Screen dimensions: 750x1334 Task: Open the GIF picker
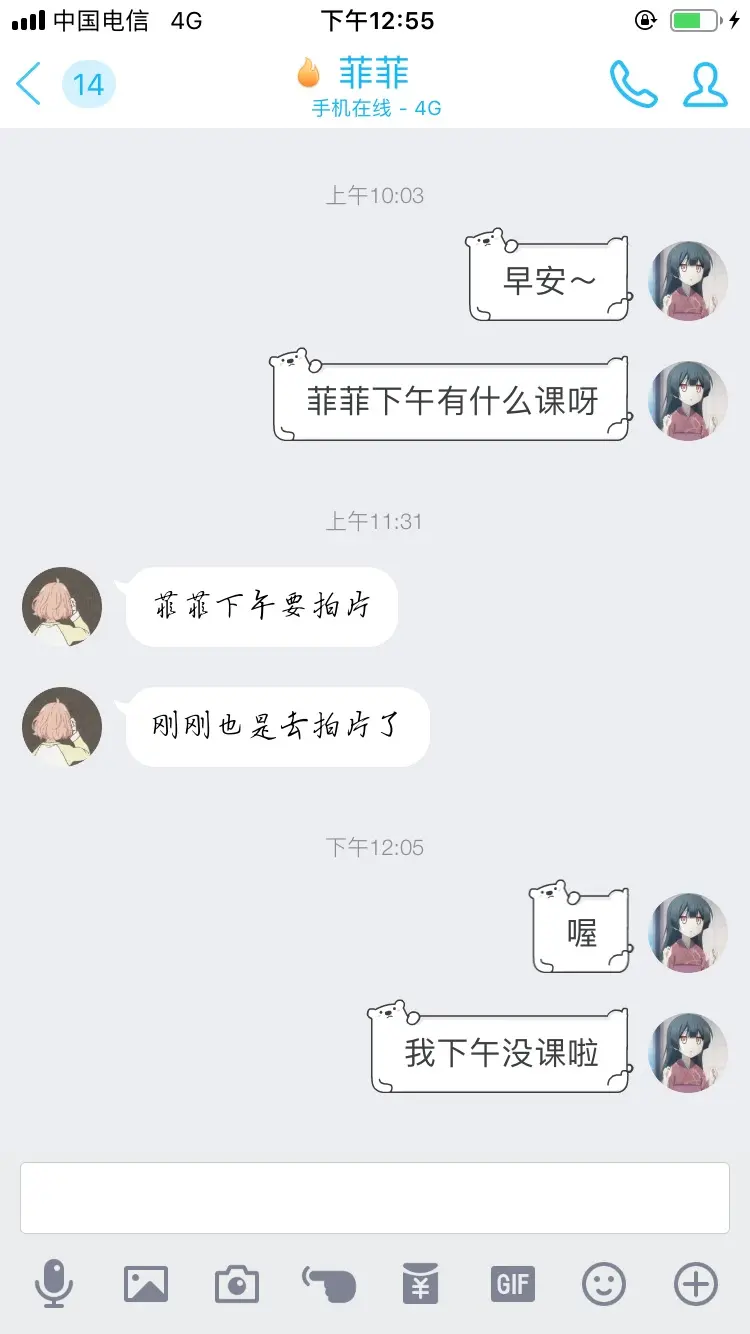pos(513,1283)
